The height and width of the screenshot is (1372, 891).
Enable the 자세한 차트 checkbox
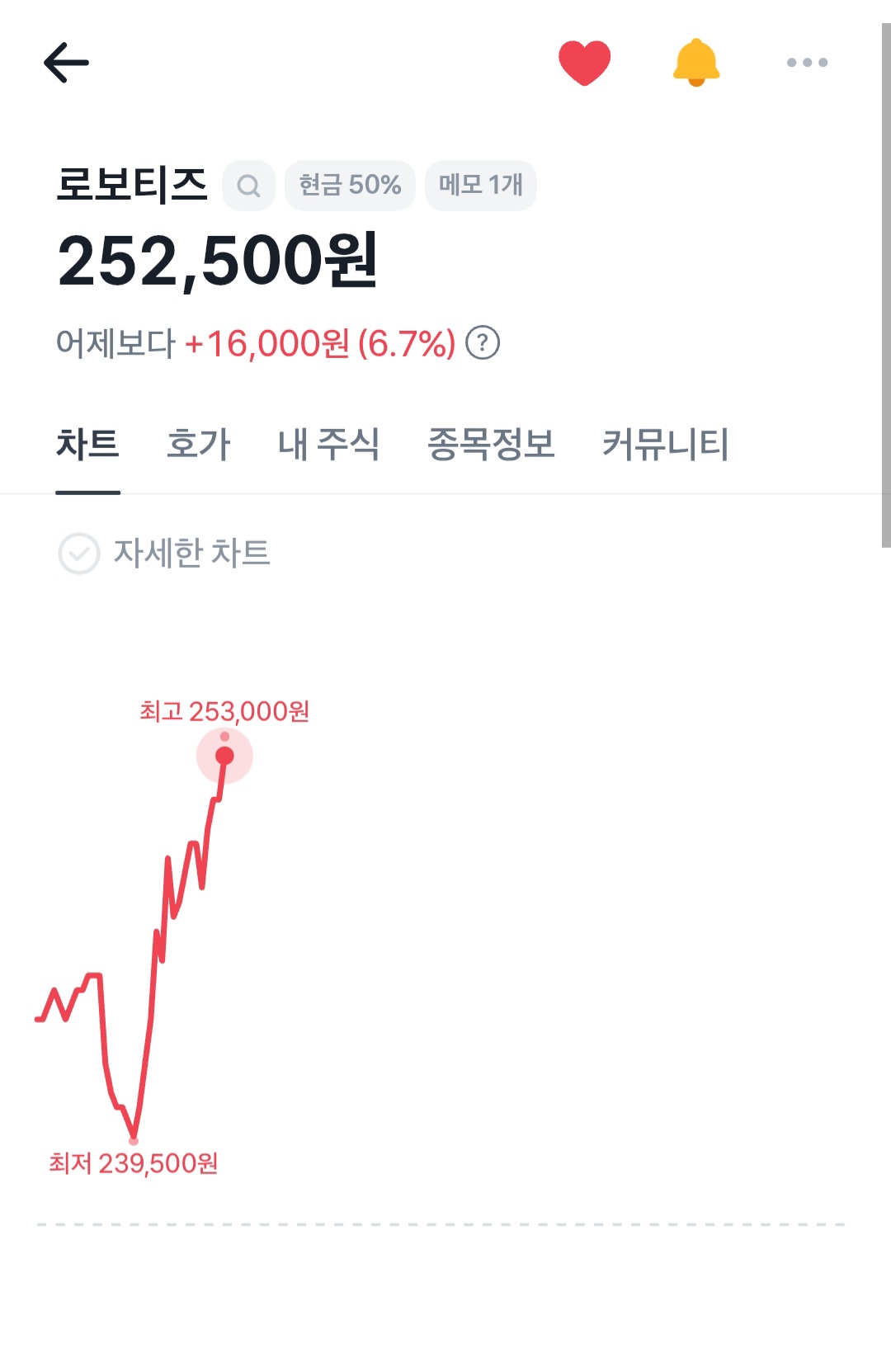[79, 553]
